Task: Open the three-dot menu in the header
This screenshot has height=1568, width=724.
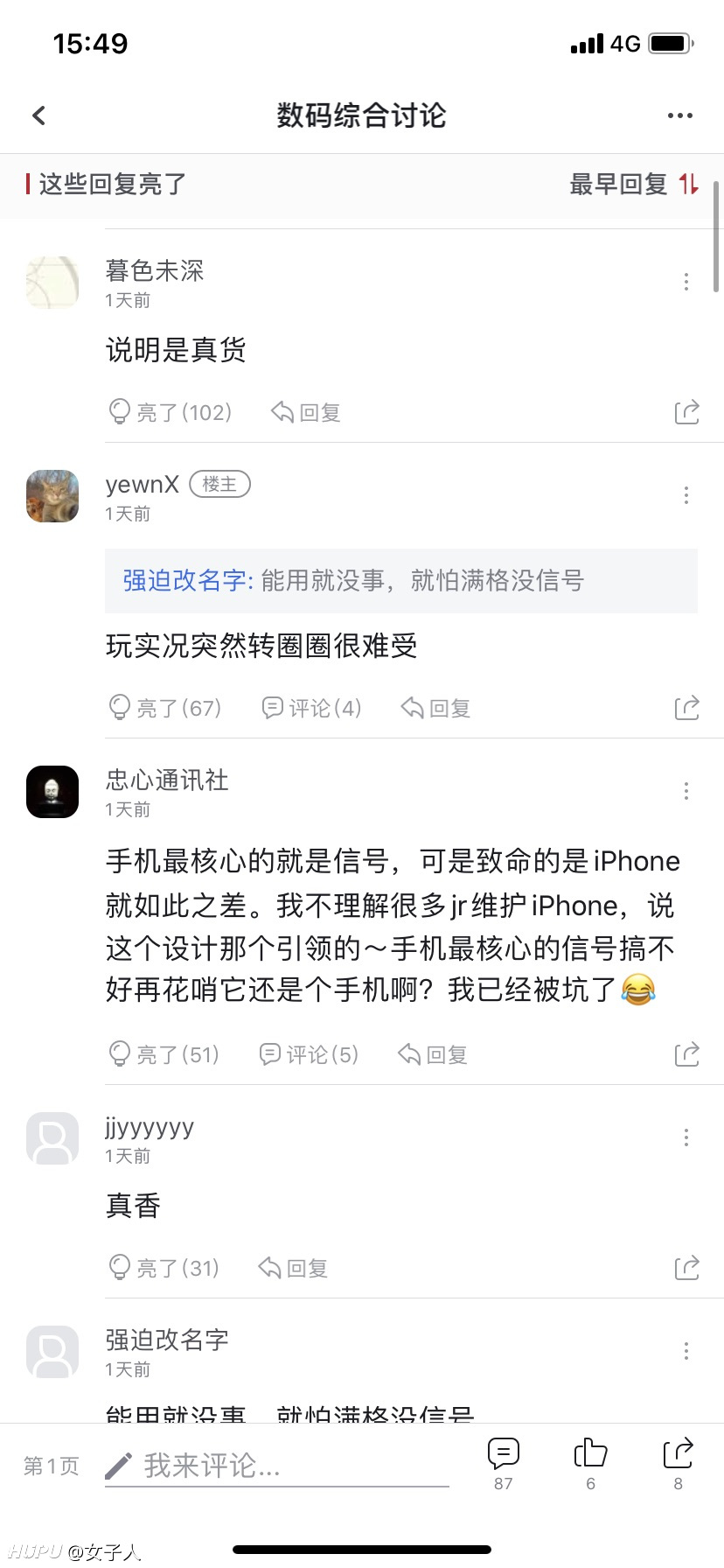Action: coord(679,115)
